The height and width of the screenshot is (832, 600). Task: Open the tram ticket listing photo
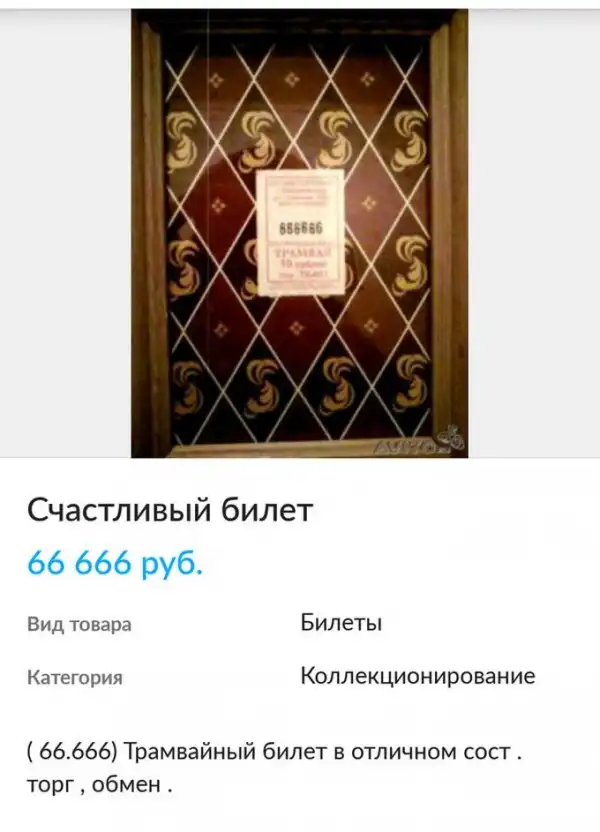(x=299, y=234)
